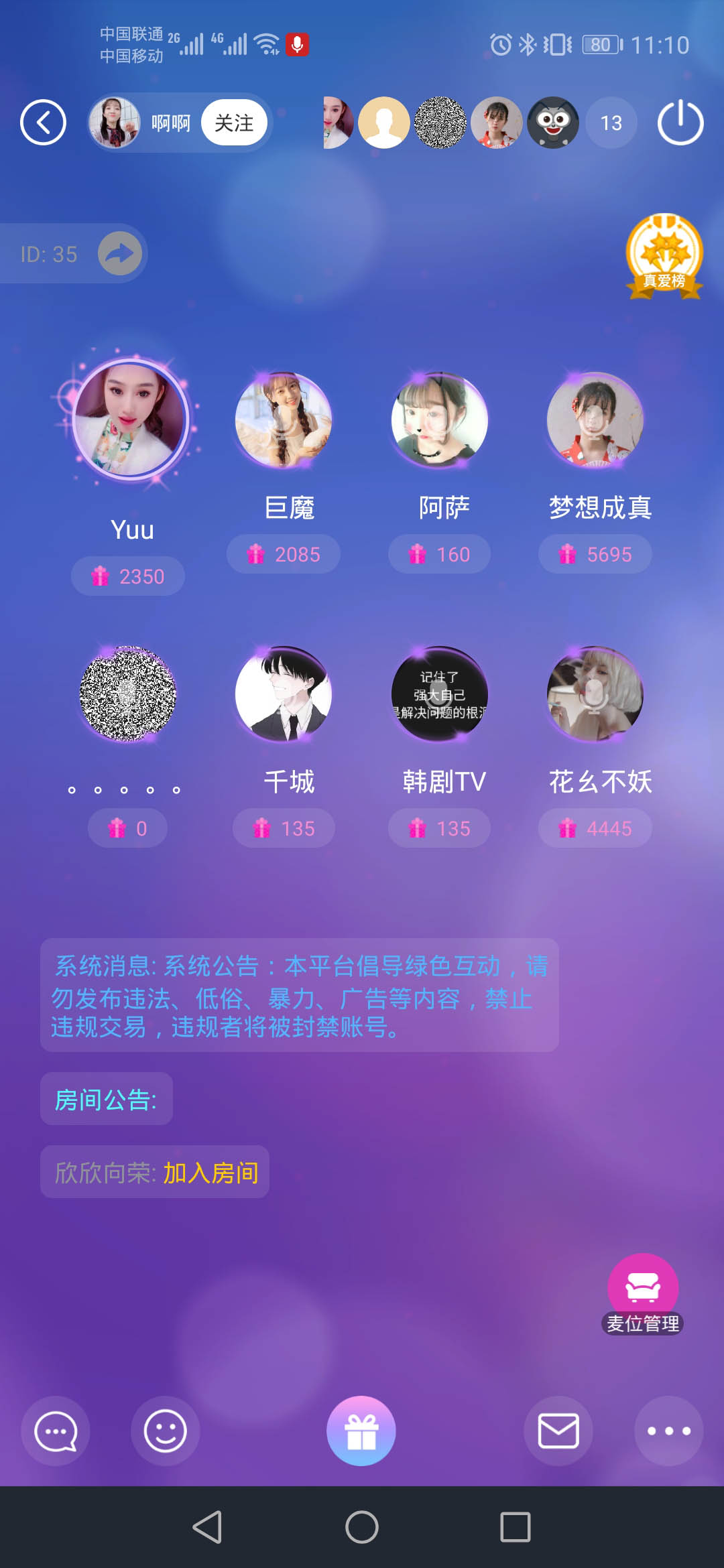
Task: Select 花幺不妖's mic seat avatar
Action: click(595, 694)
